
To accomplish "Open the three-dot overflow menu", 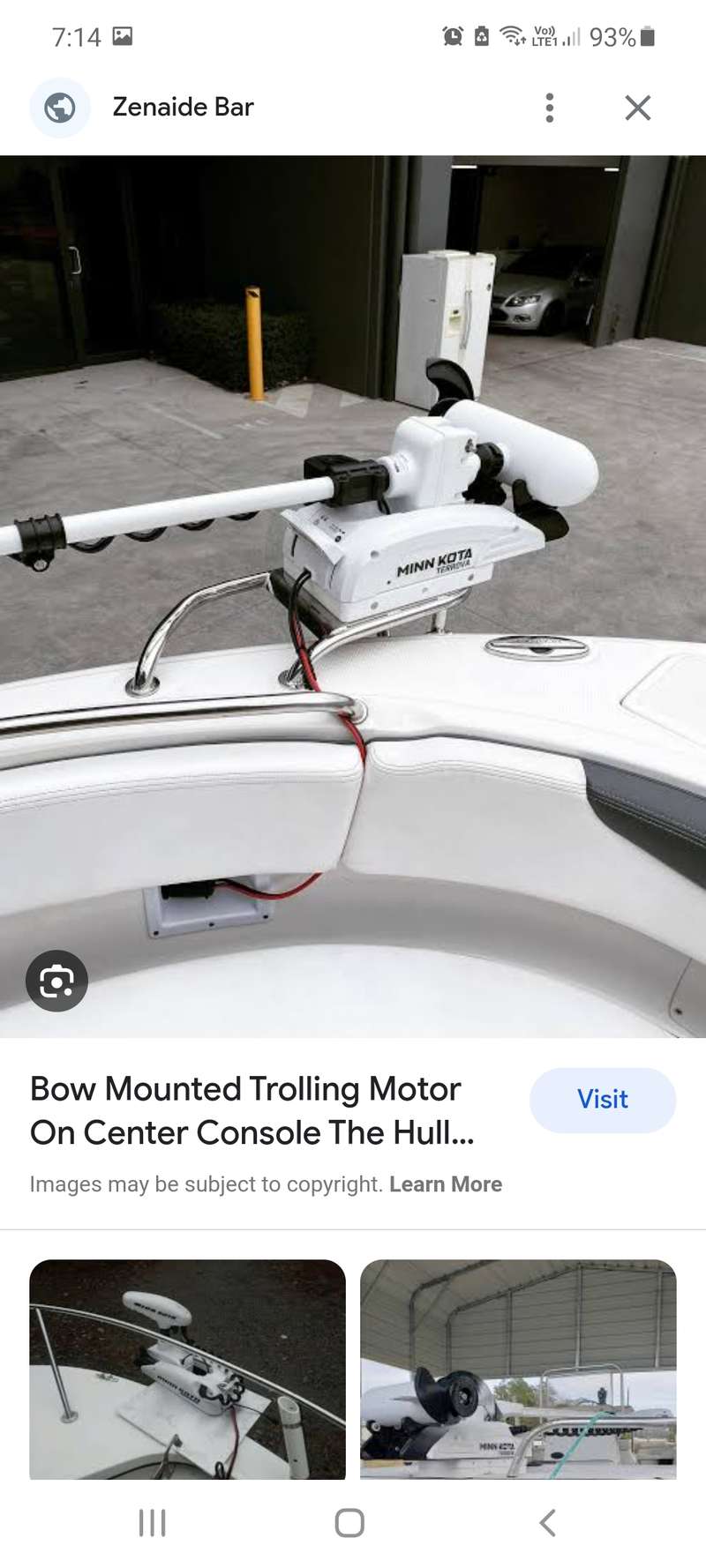I will click(549, 108).
